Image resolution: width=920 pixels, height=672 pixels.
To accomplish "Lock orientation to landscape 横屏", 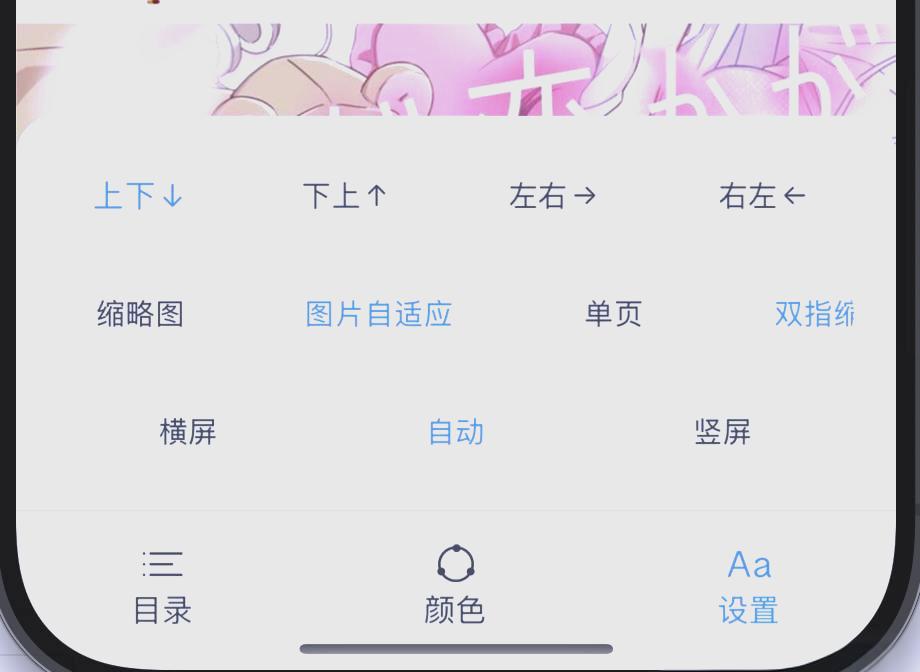I will click(188, 432).
